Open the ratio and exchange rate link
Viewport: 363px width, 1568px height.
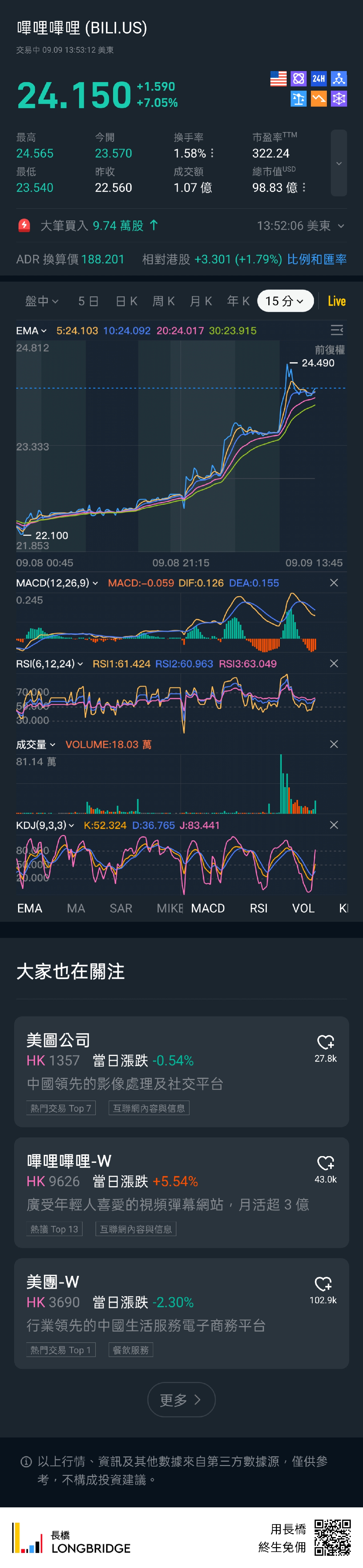316,259
